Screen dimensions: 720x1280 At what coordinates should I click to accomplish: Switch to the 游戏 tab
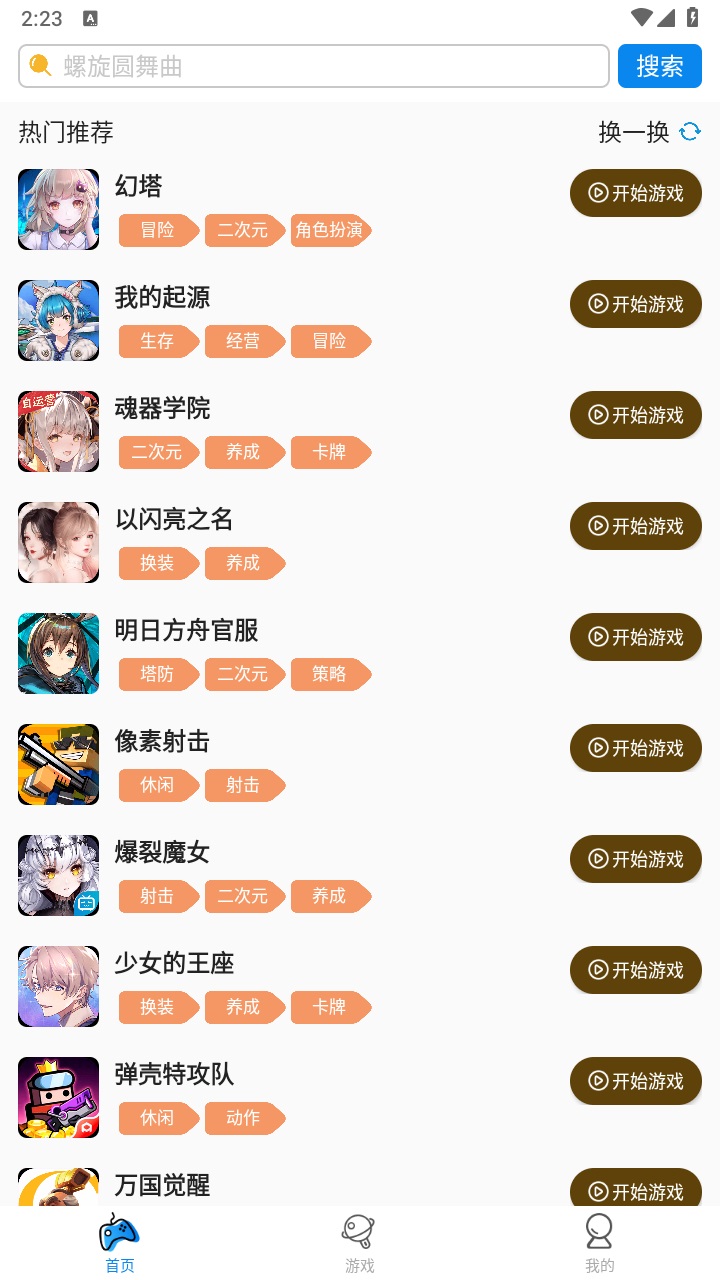coord(359,1243)
